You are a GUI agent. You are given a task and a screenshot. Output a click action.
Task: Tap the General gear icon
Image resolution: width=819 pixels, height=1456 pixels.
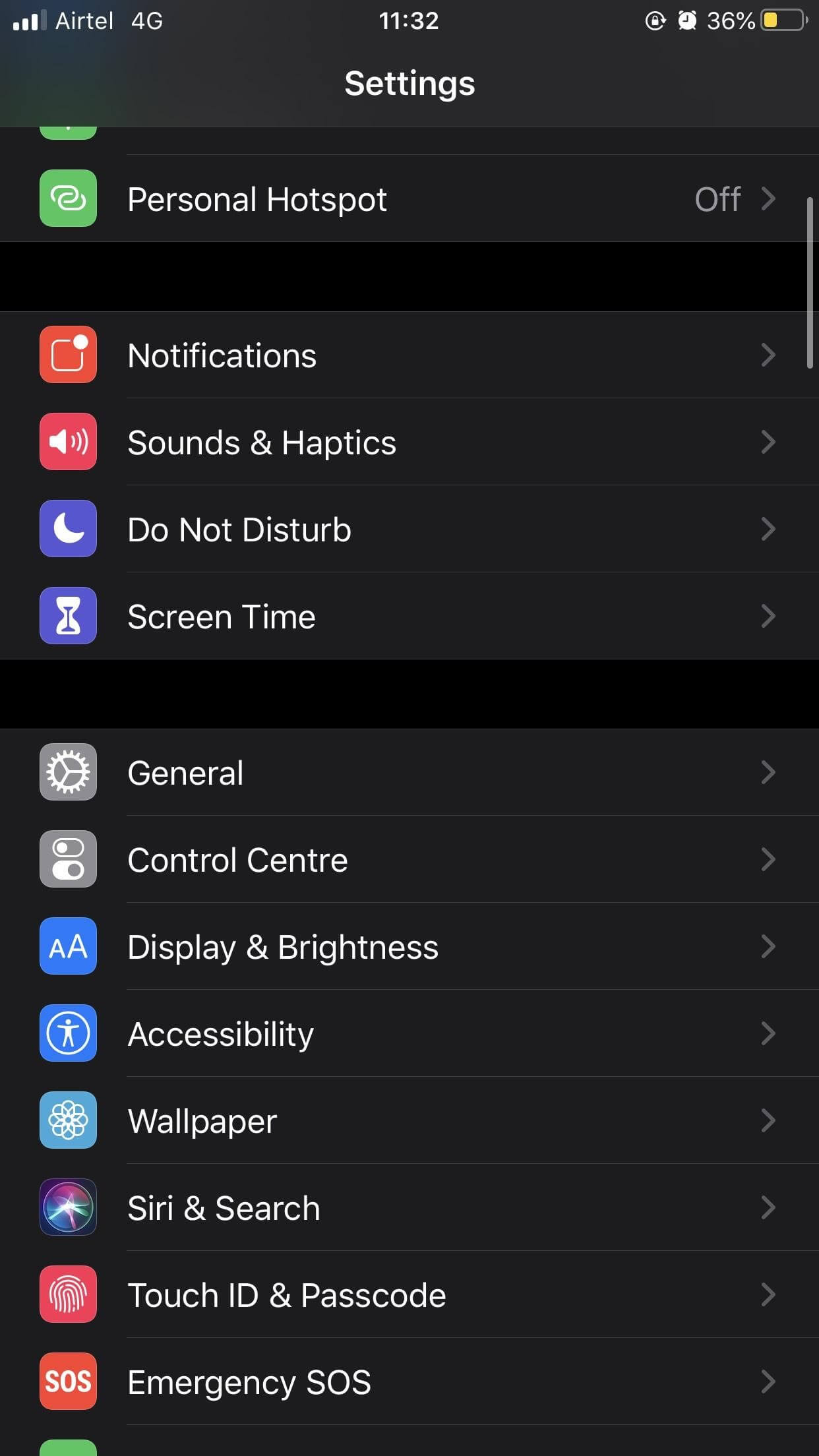(x=68, y=772)
